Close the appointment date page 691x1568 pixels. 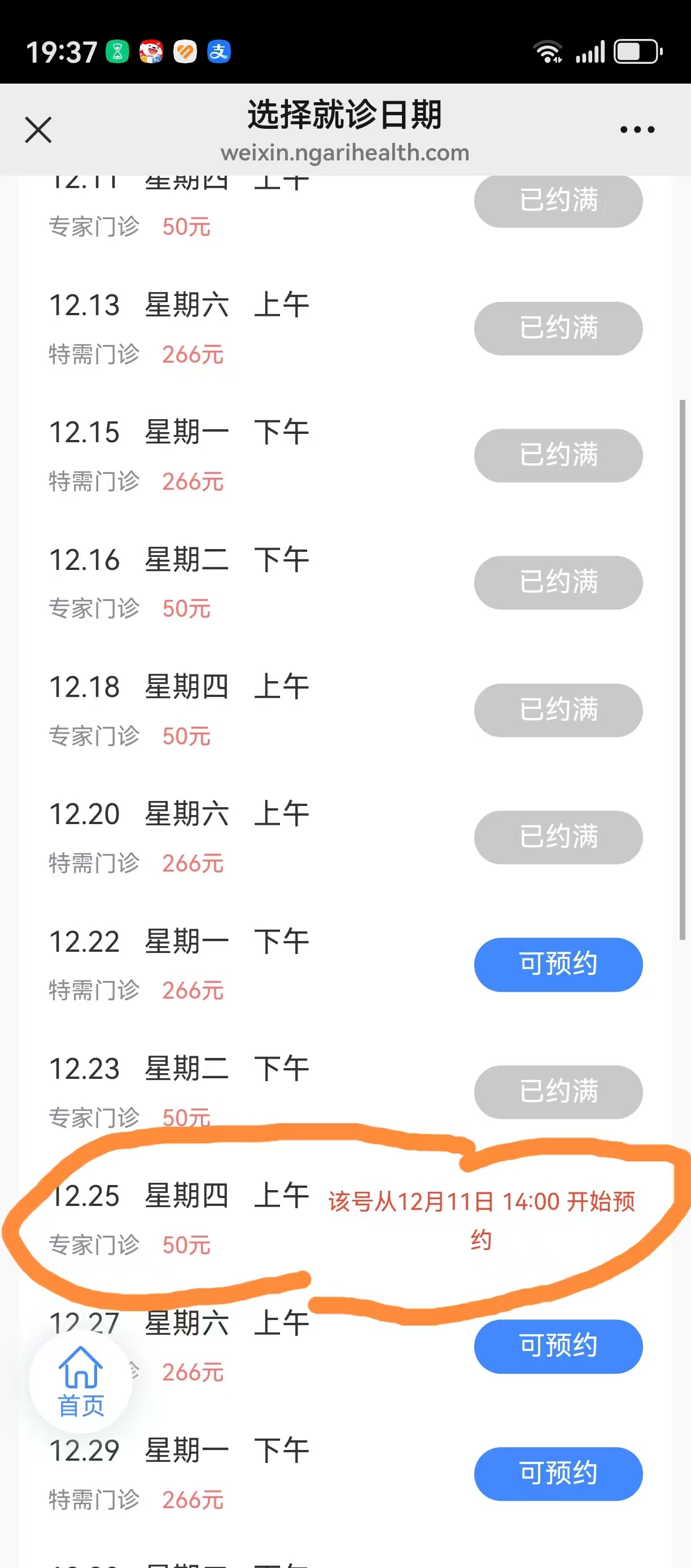tap(38, 130)
